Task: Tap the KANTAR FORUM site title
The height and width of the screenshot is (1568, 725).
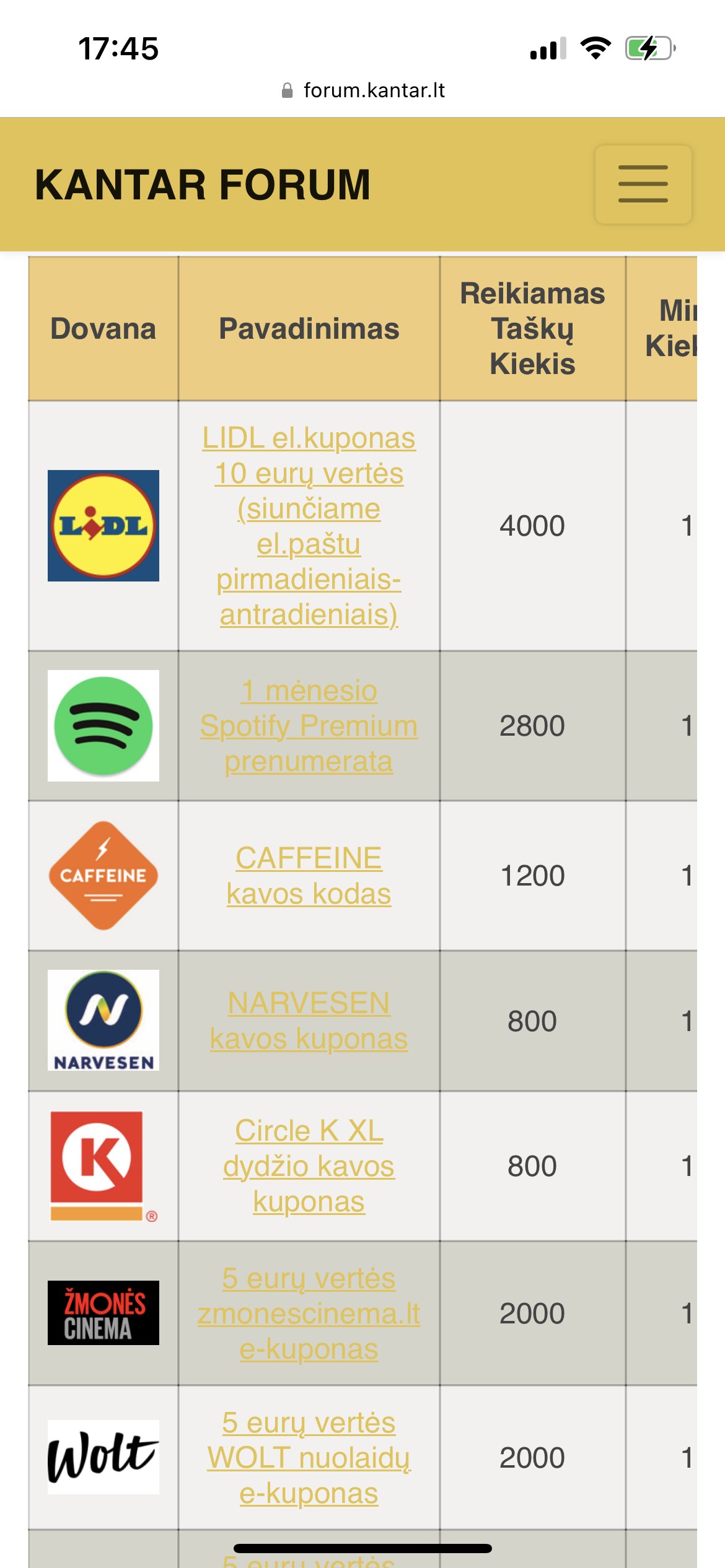Action: [203, 185]
